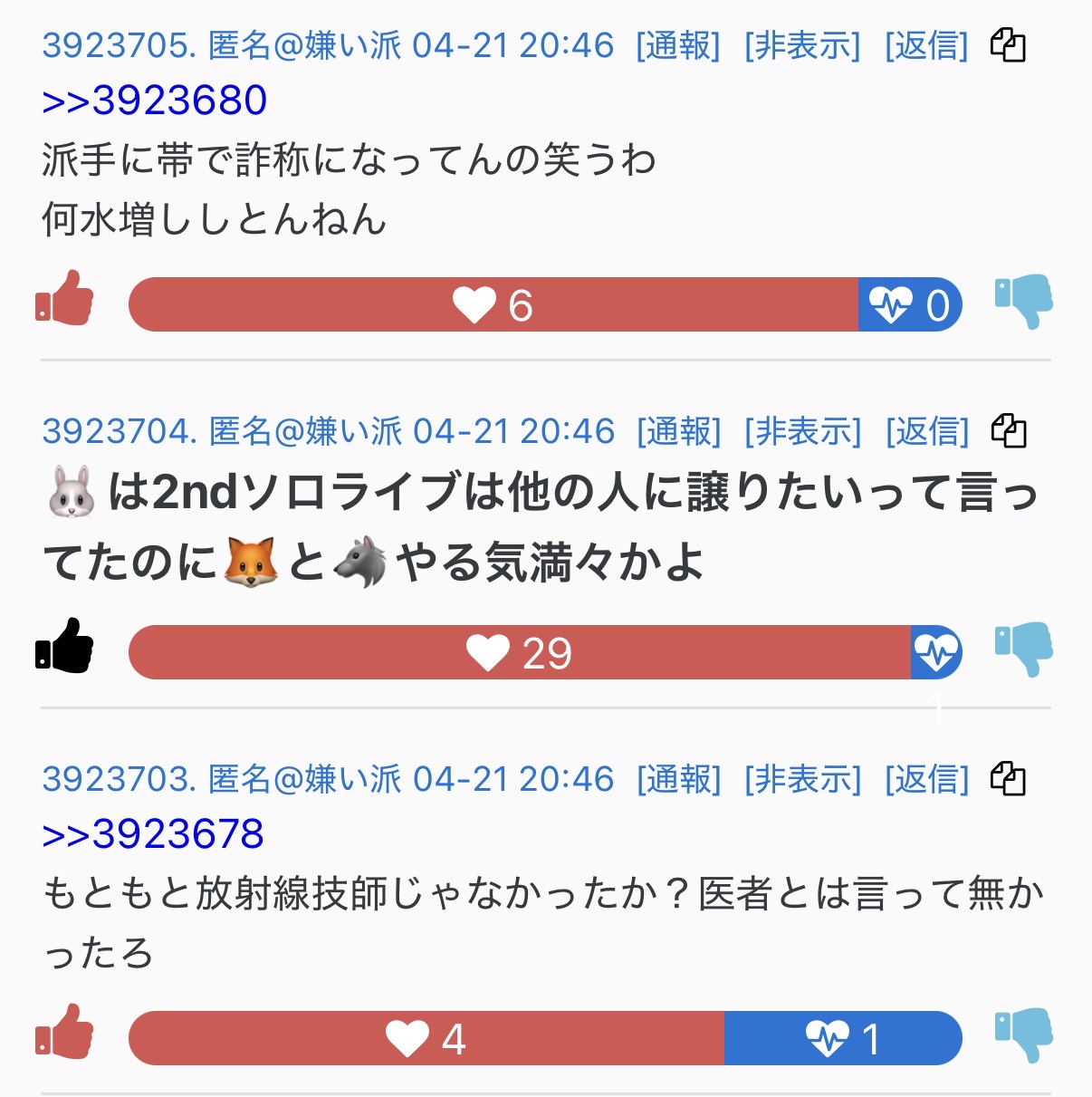Viewport: 1092px width, 1097px height.
Task: Reply to comment 3923704 via 返信
Action: pyautogui.click(x=927, y=431)
